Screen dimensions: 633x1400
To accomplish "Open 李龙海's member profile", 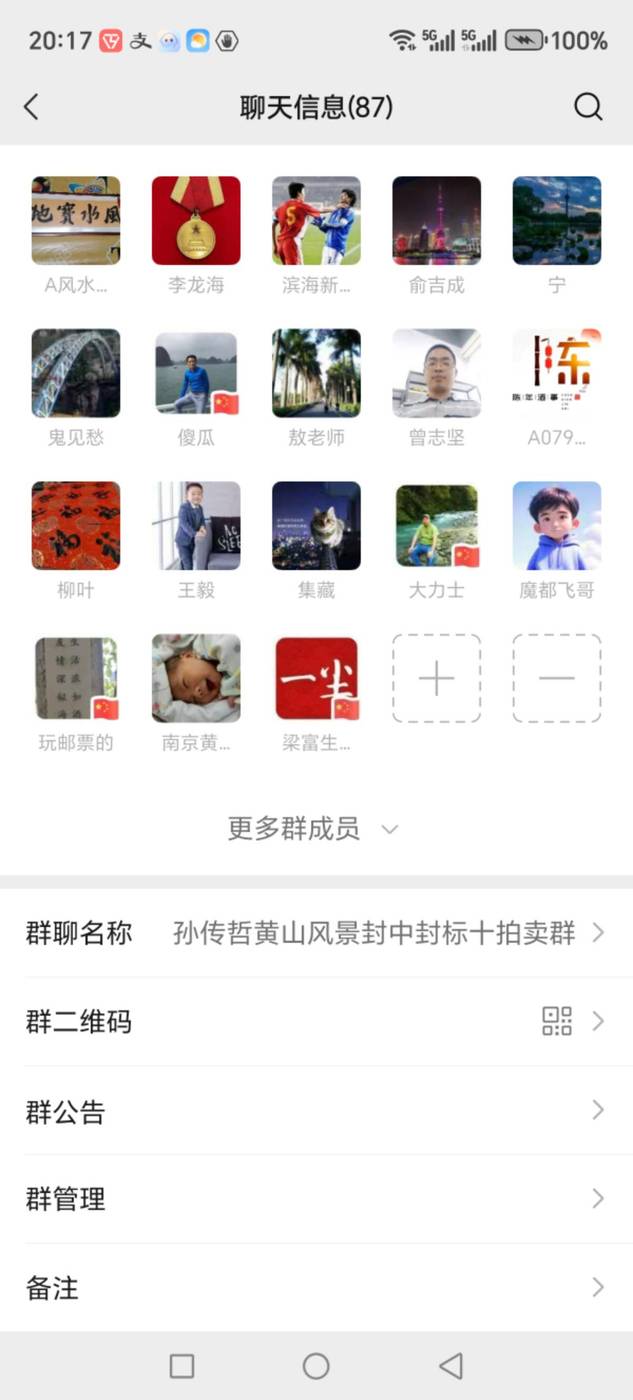I will pos(196,221).
